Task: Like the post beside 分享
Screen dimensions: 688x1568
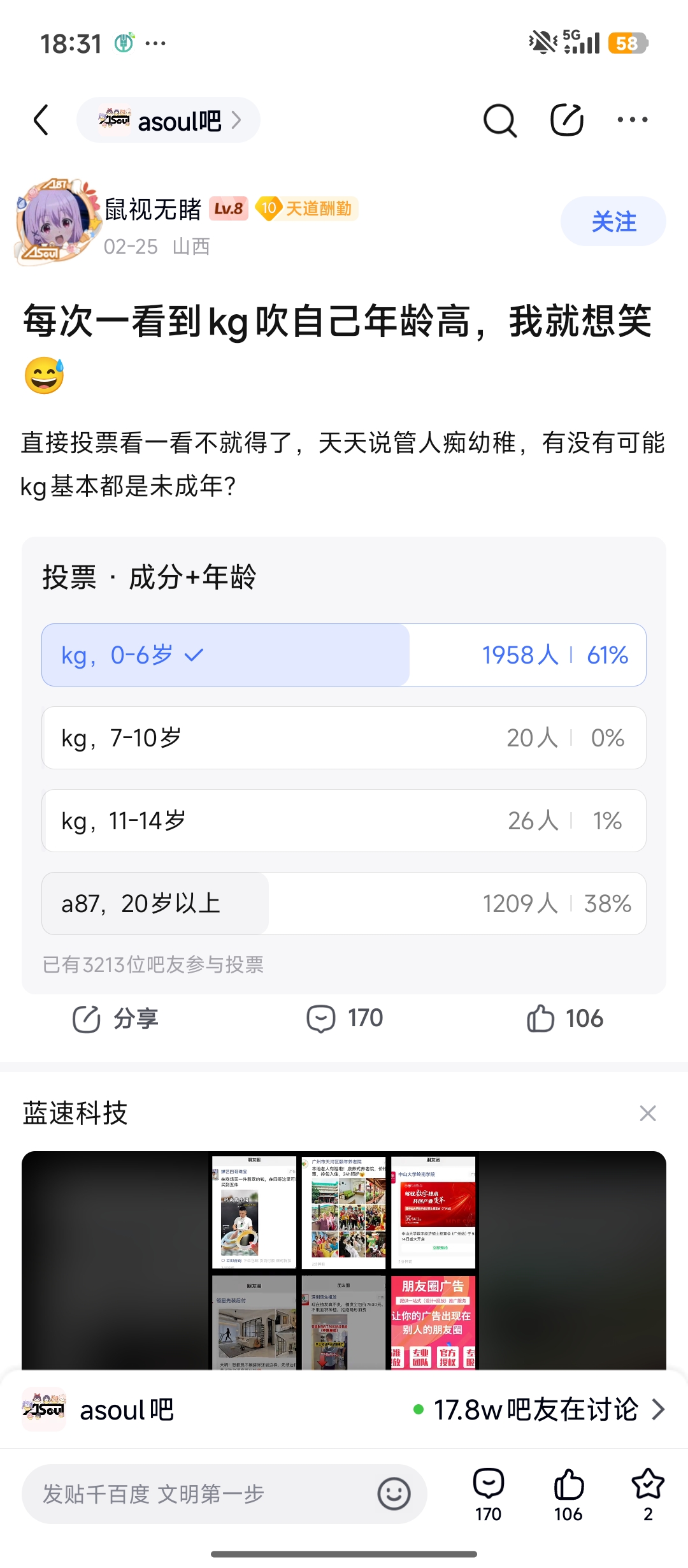Action: point(565,1019)
